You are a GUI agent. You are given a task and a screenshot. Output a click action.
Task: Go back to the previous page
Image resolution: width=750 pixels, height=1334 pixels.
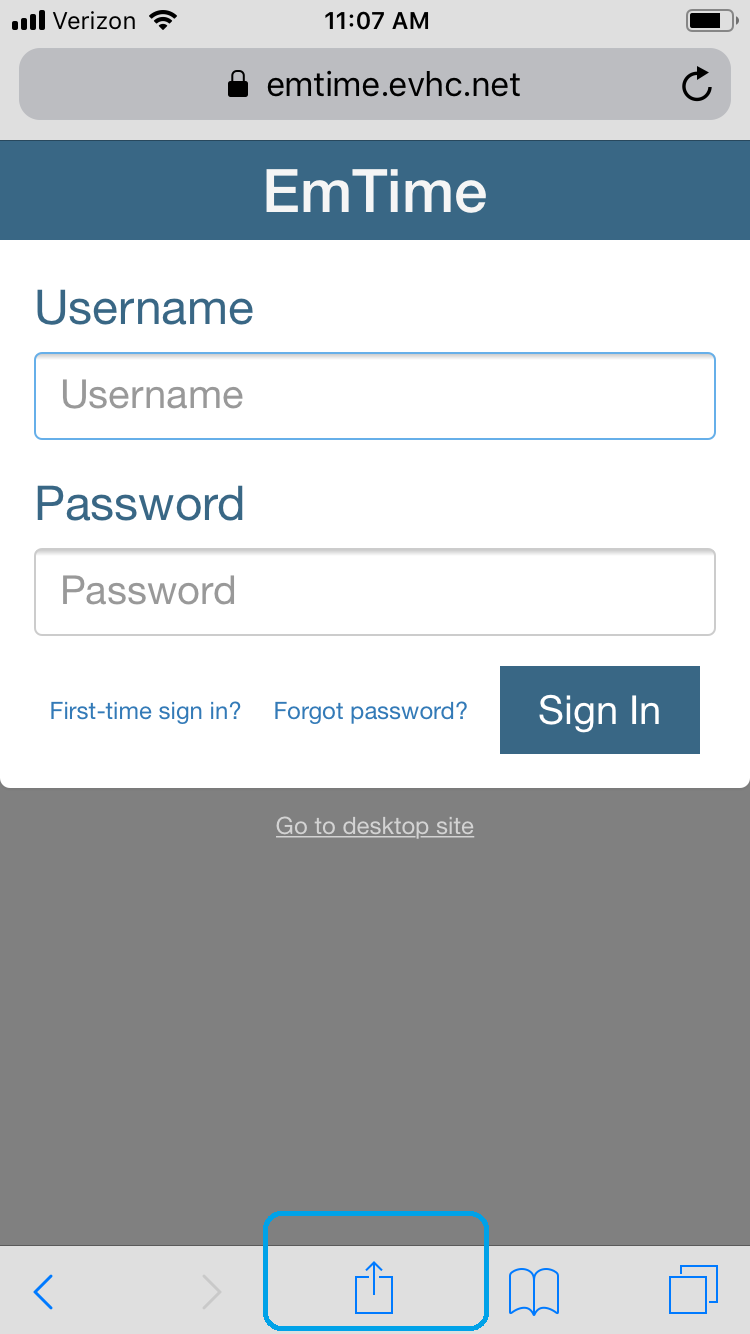(43, 1292)
